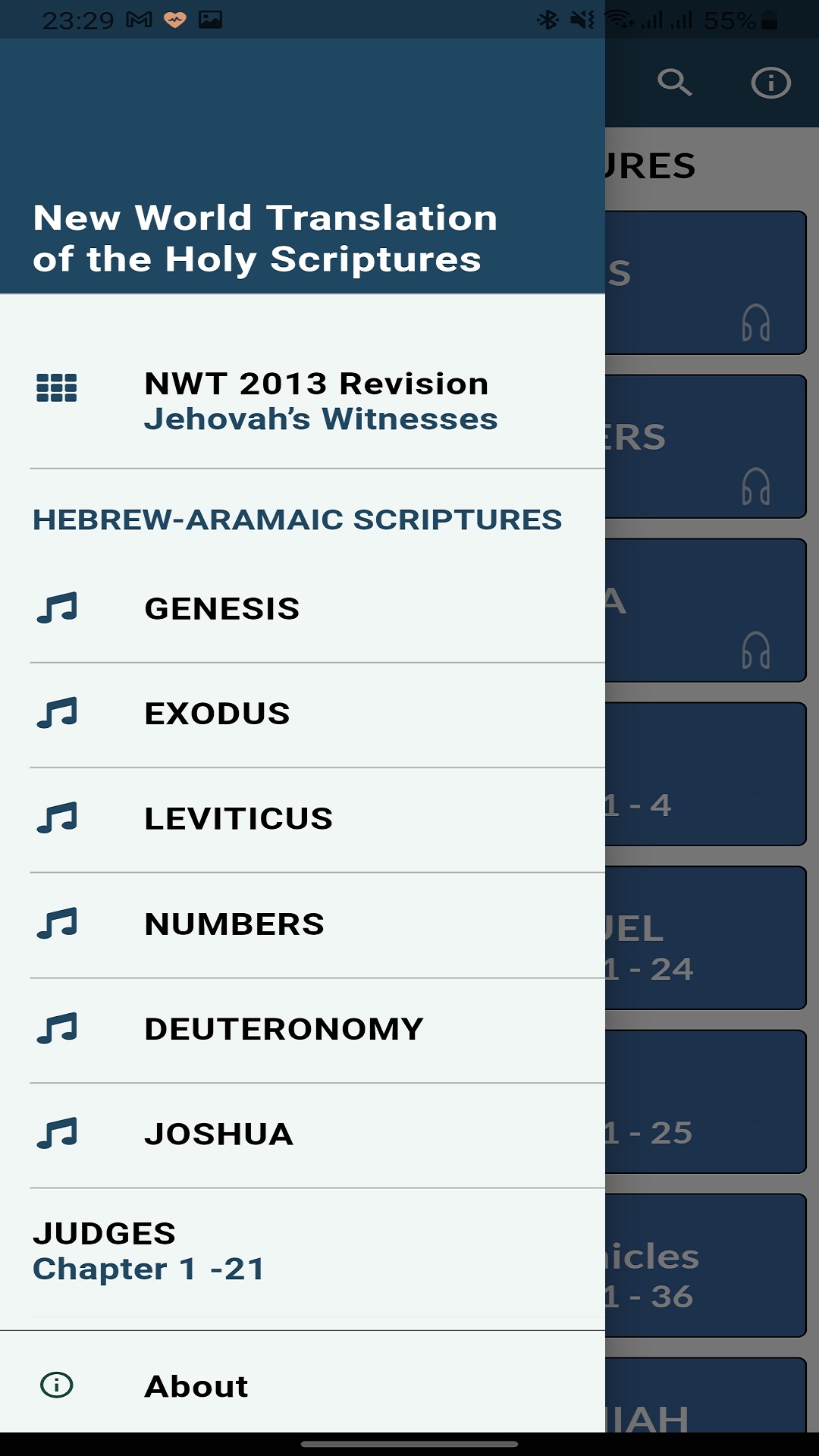Screen dimensions: 819x1456
Task: Tap the search icon
Action: (x=674, y=83)
